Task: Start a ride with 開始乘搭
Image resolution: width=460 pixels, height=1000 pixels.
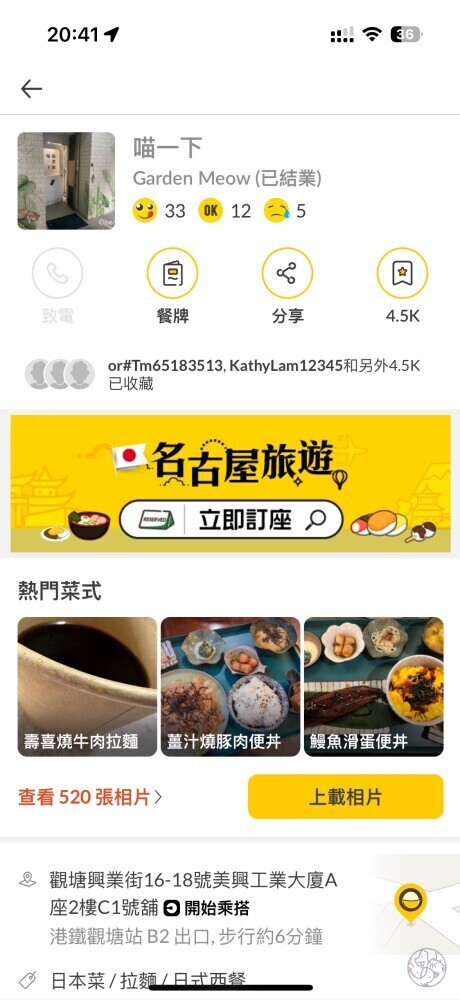Action: tap(207, 908)
